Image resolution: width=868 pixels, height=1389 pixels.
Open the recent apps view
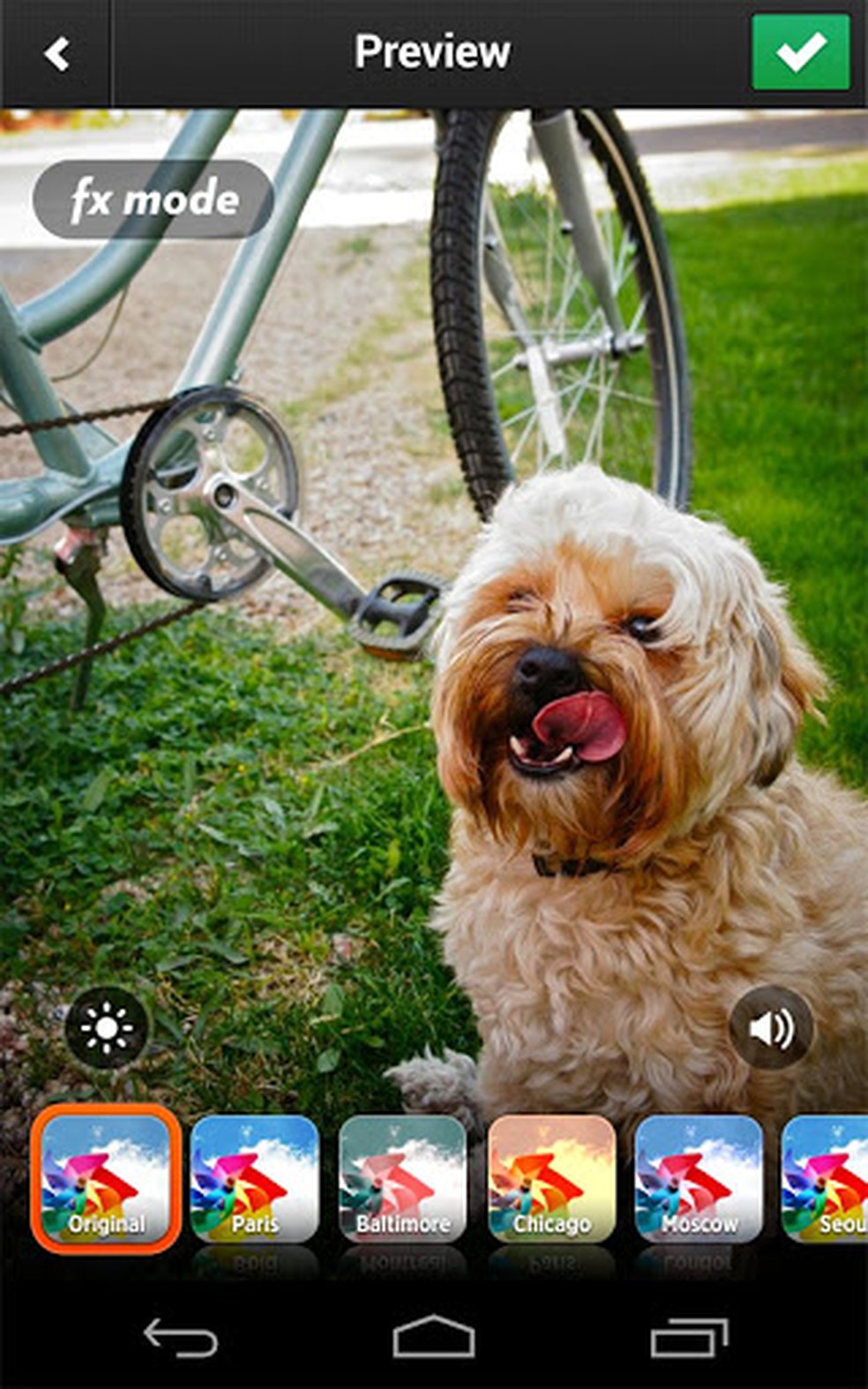688,1338
